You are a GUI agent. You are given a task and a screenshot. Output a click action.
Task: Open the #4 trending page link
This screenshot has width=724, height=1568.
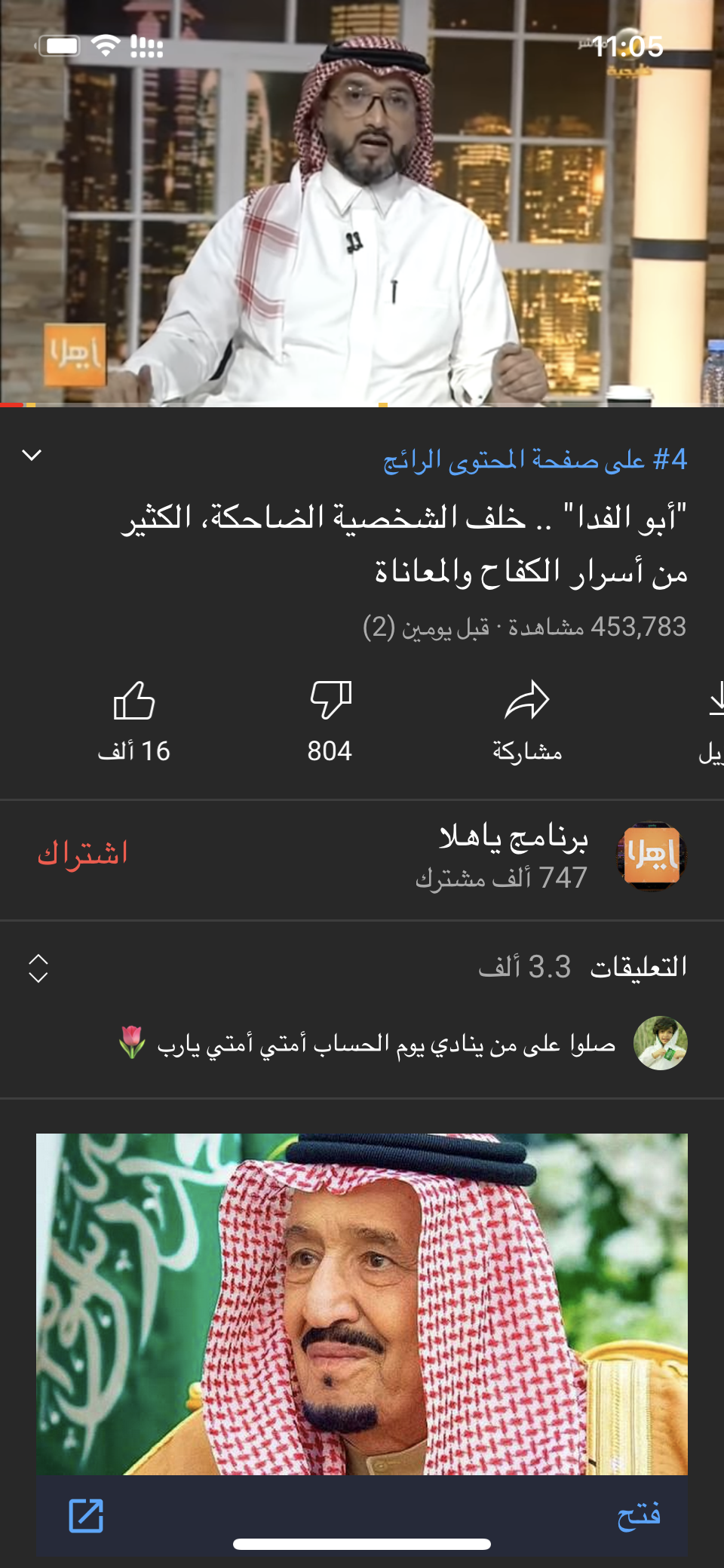535,459
